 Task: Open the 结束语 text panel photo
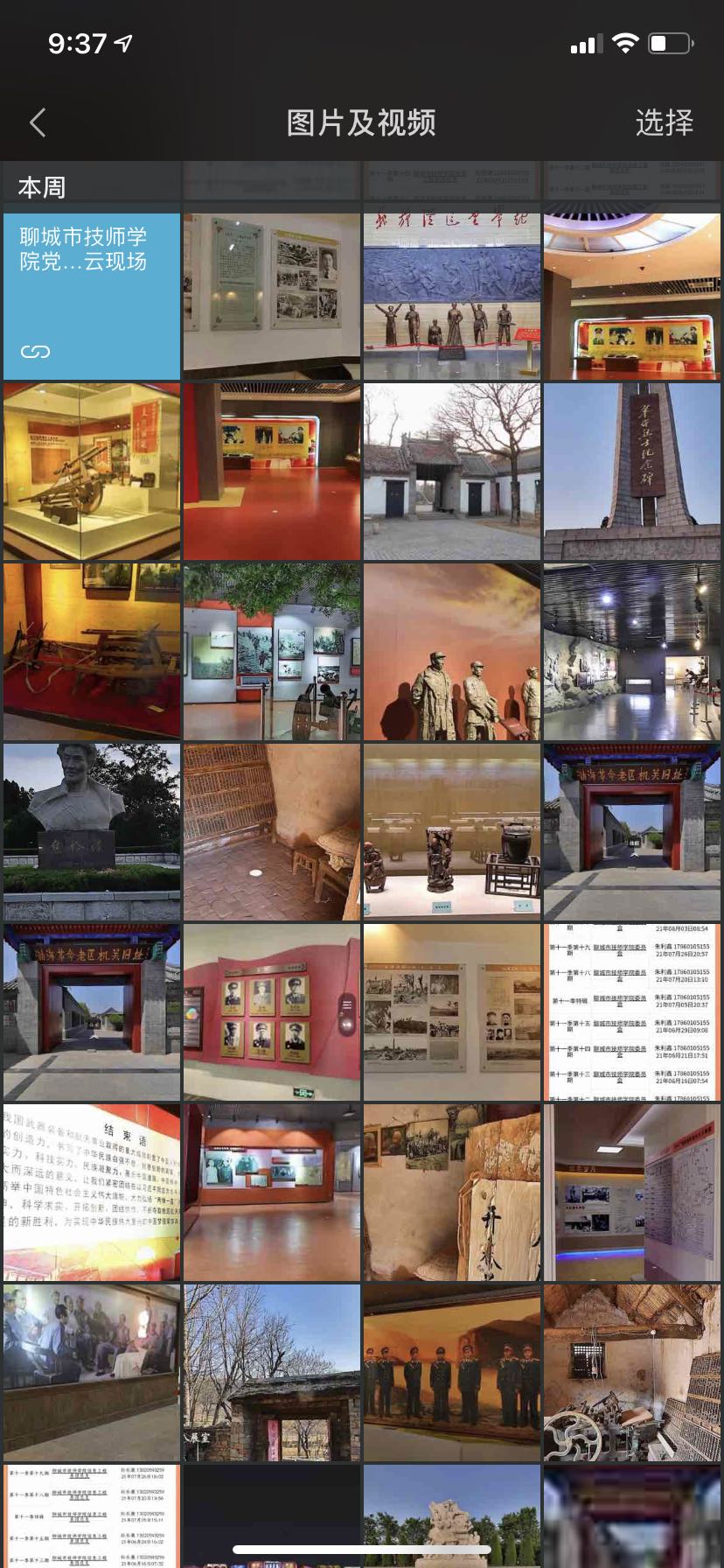pyautogui.click(x=92, y=1192)
